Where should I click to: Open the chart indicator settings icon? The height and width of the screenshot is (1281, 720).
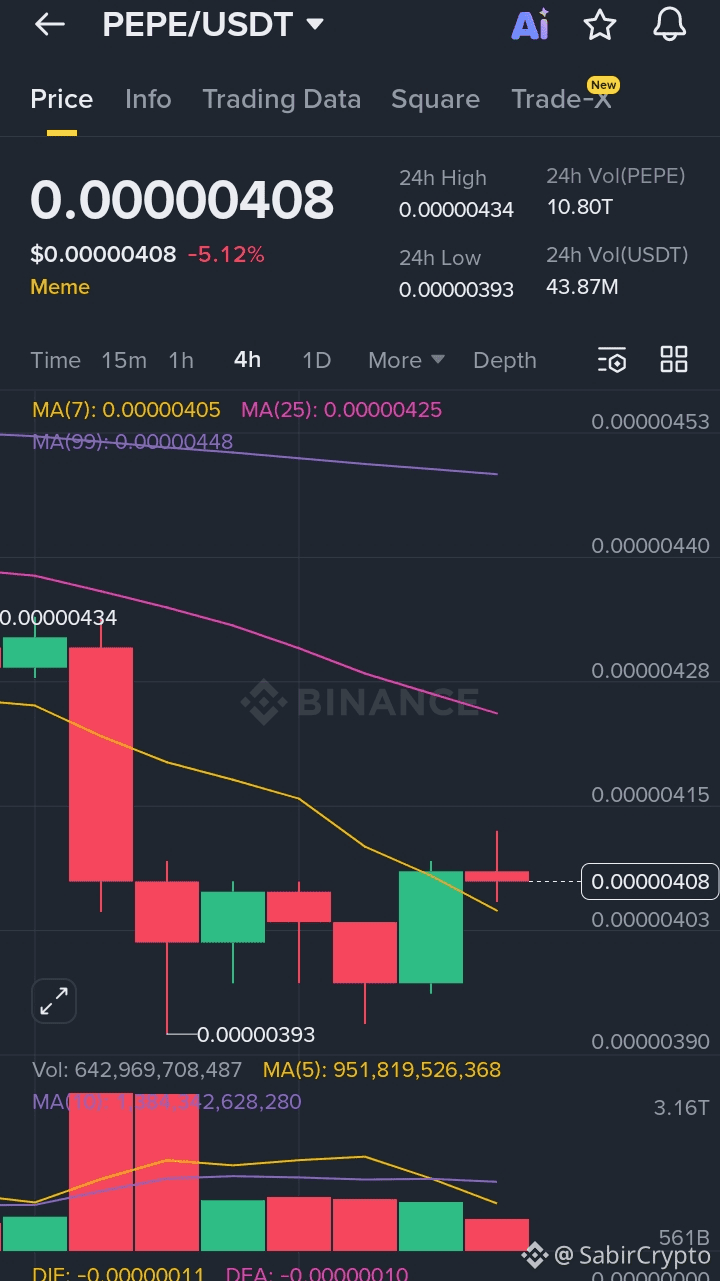[612, 359]
